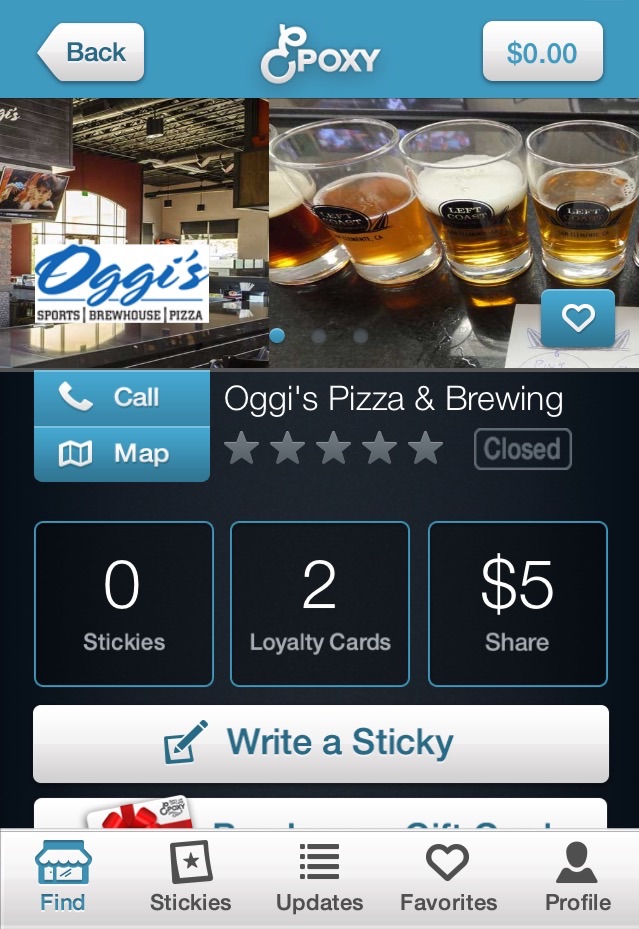The image size is (639, 929).
Task: Tap the $5 Share tile
Action: tap(517, 604)
